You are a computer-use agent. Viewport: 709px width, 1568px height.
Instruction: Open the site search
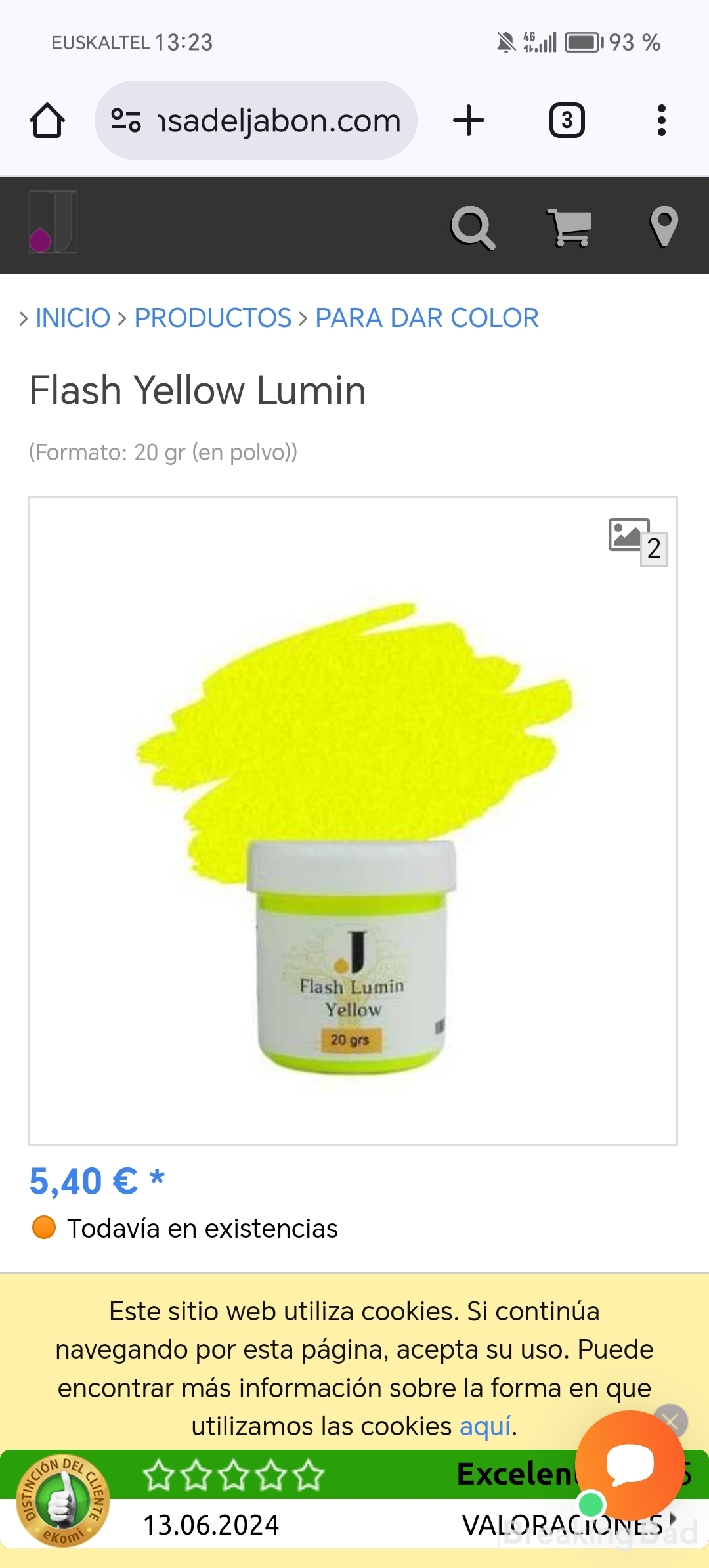point(472,227)
